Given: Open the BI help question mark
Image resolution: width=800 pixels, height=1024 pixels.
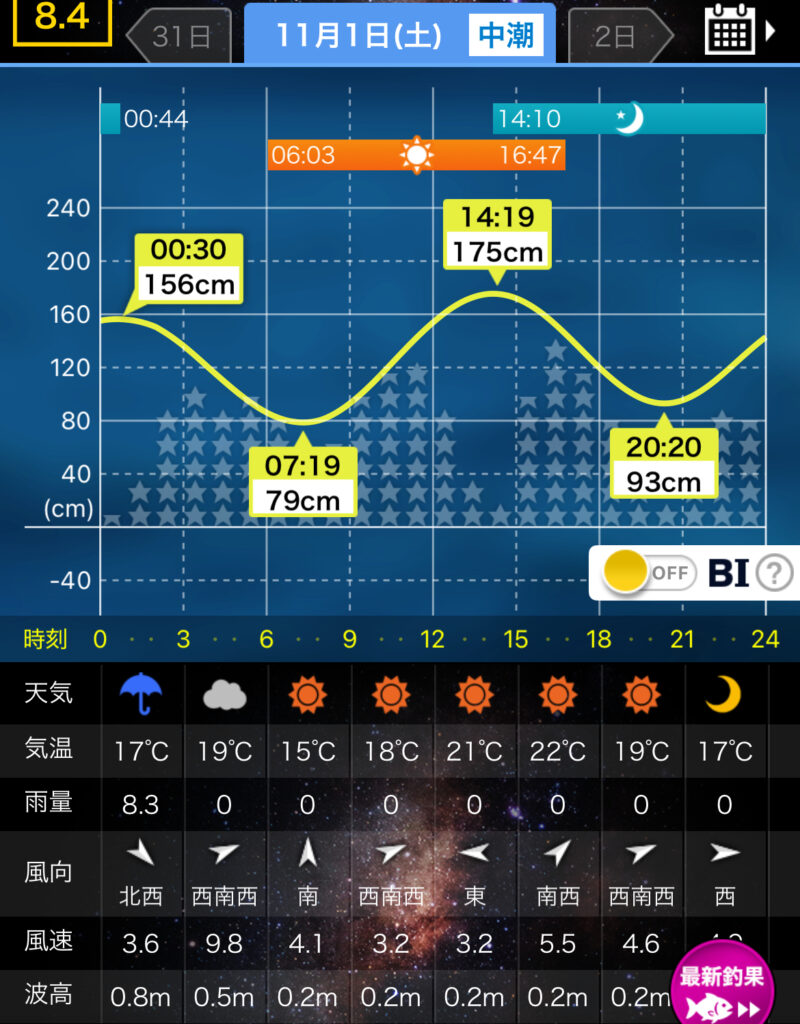Looking at the screenshot, I should (x=774, y=573).
